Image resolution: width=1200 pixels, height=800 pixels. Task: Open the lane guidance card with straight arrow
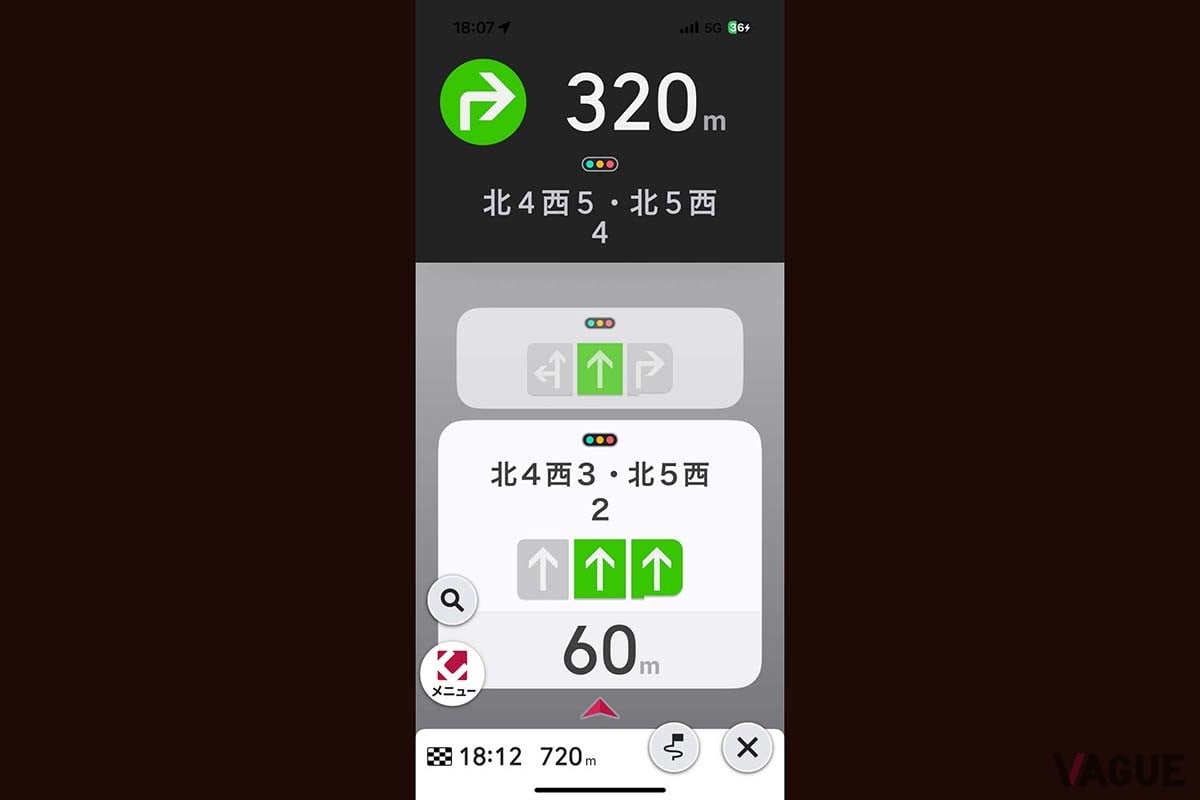tap(599, 358)
